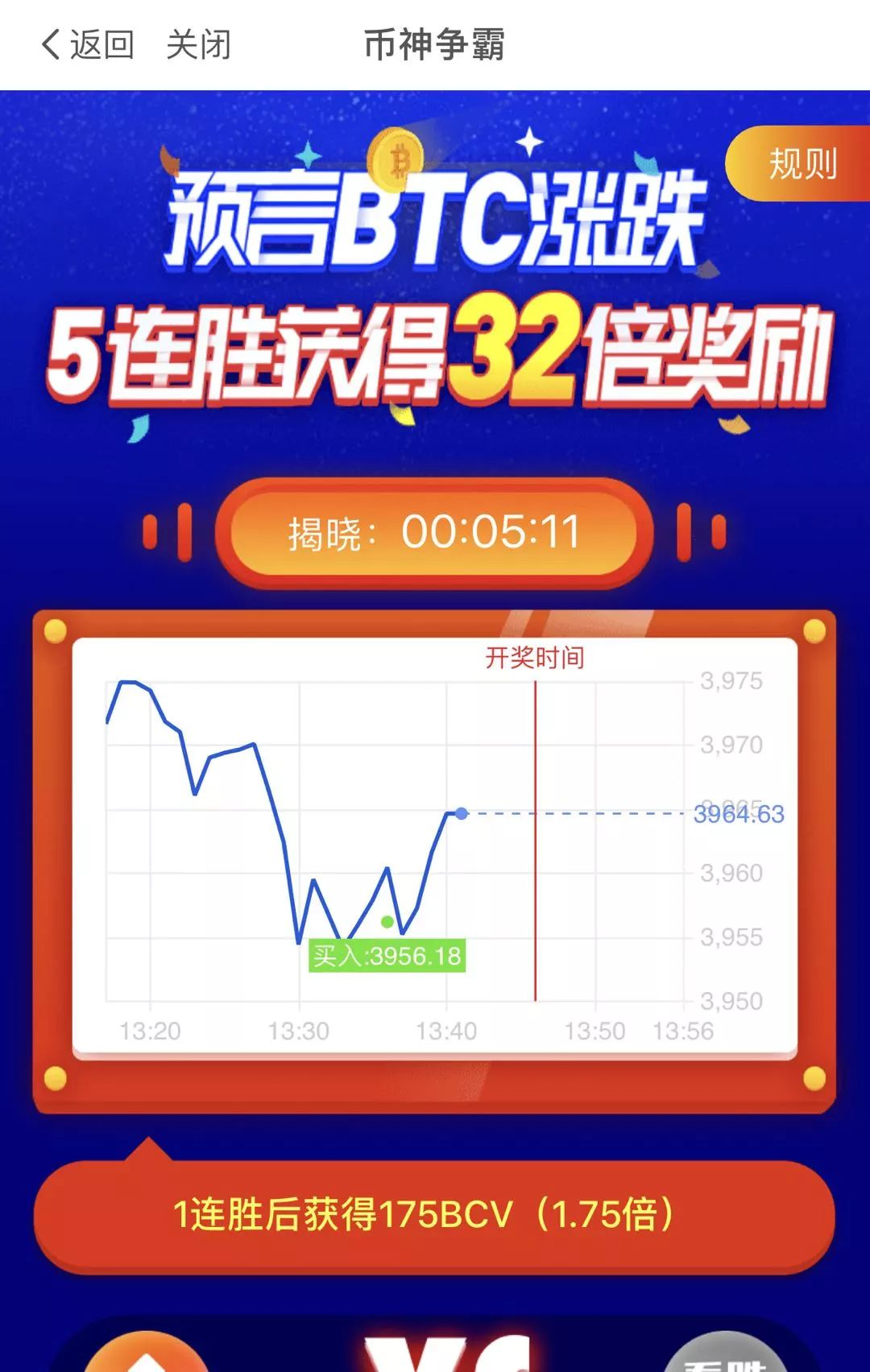Tap the orange up-arrow bet button
This screenshot has width=870, height=1372.
point(147,1355)
